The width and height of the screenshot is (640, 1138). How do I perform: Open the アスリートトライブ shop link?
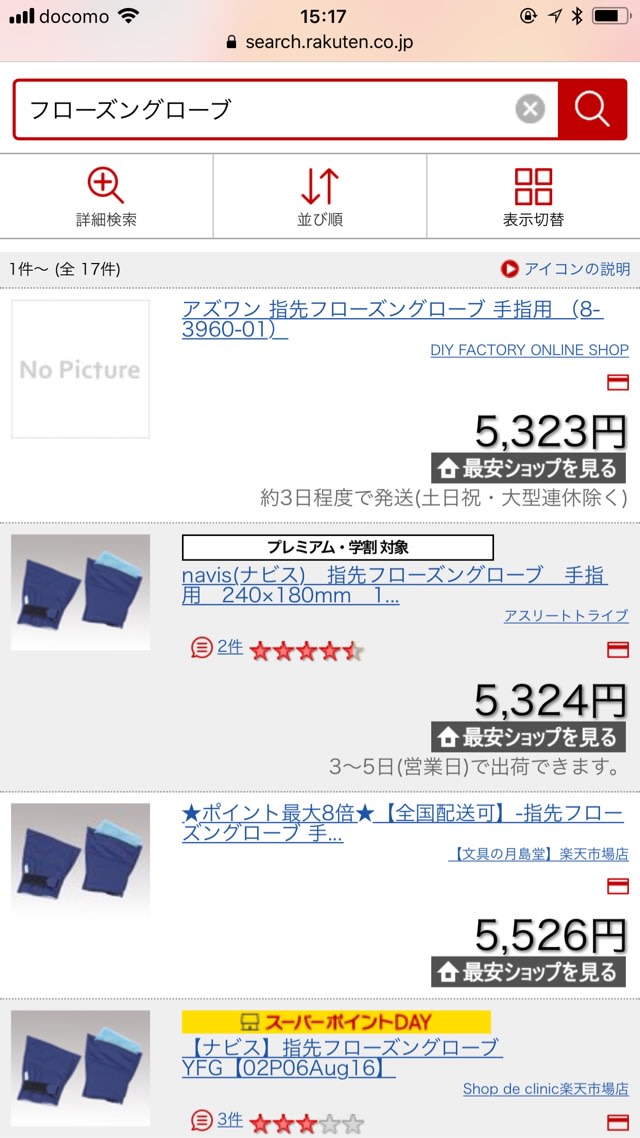pos(566,616)
